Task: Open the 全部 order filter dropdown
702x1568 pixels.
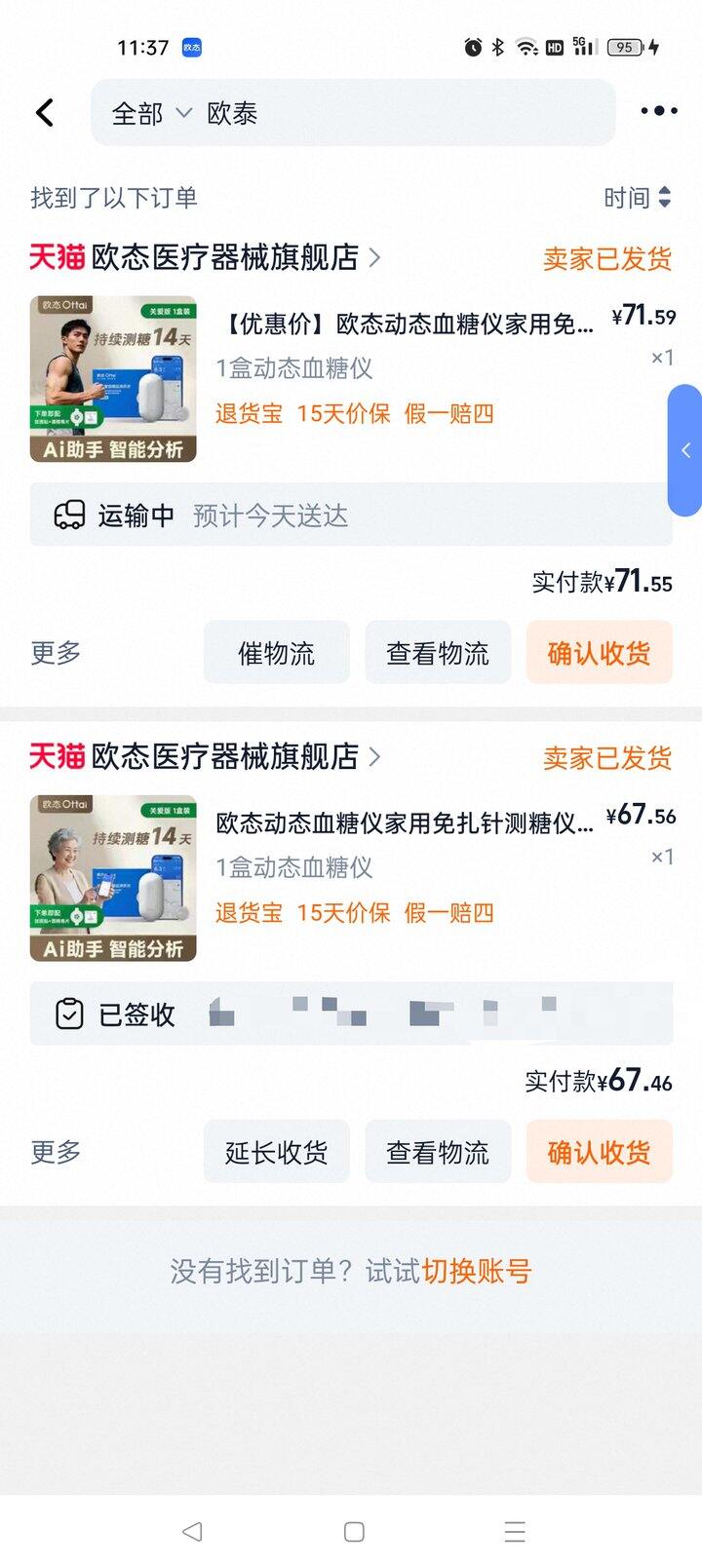Action: (x=150, y=114)
